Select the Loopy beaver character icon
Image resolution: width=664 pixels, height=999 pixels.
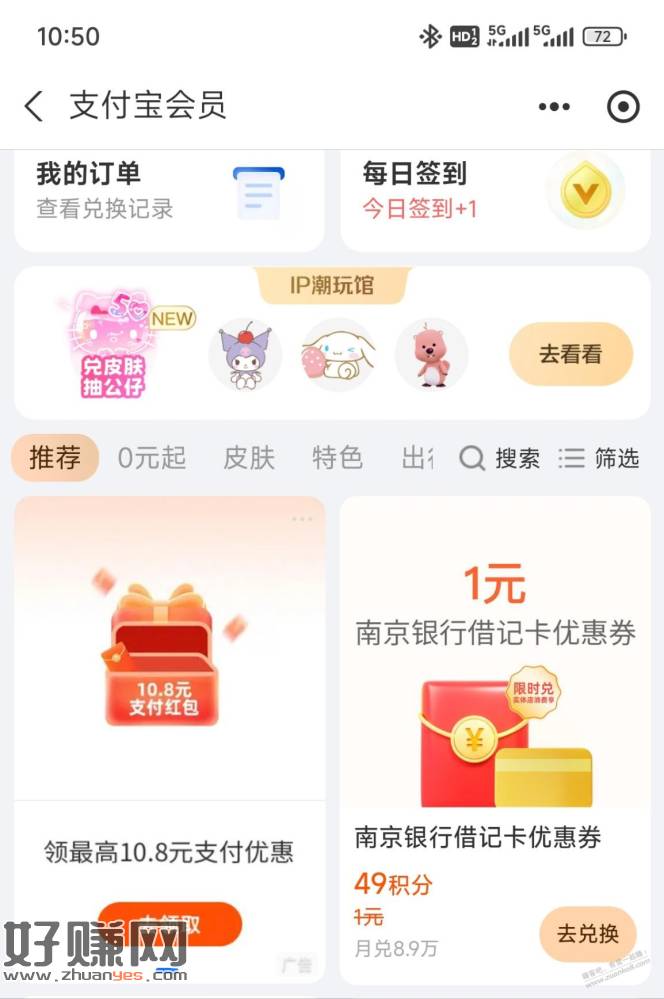(x=431, y=356)
